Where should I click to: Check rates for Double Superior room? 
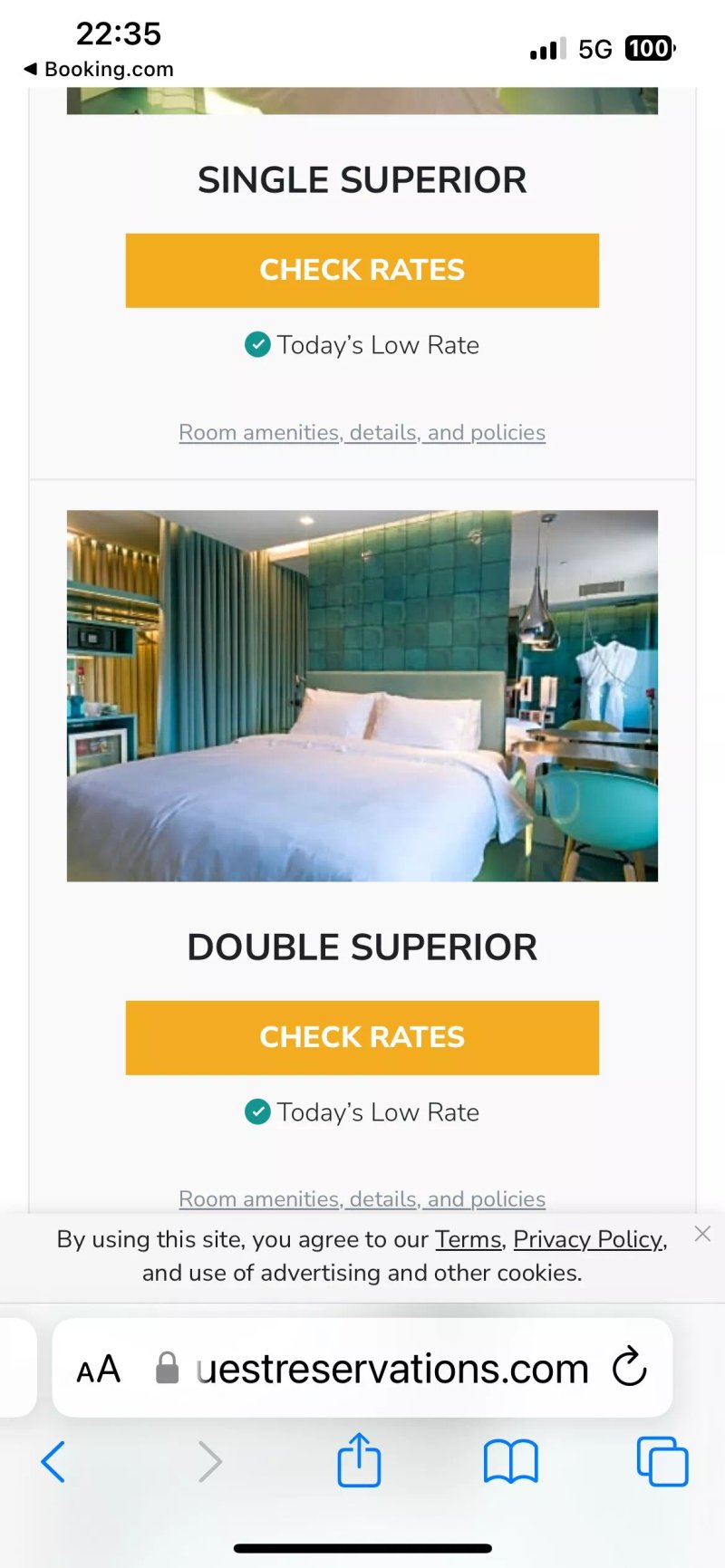[362, 1037]
